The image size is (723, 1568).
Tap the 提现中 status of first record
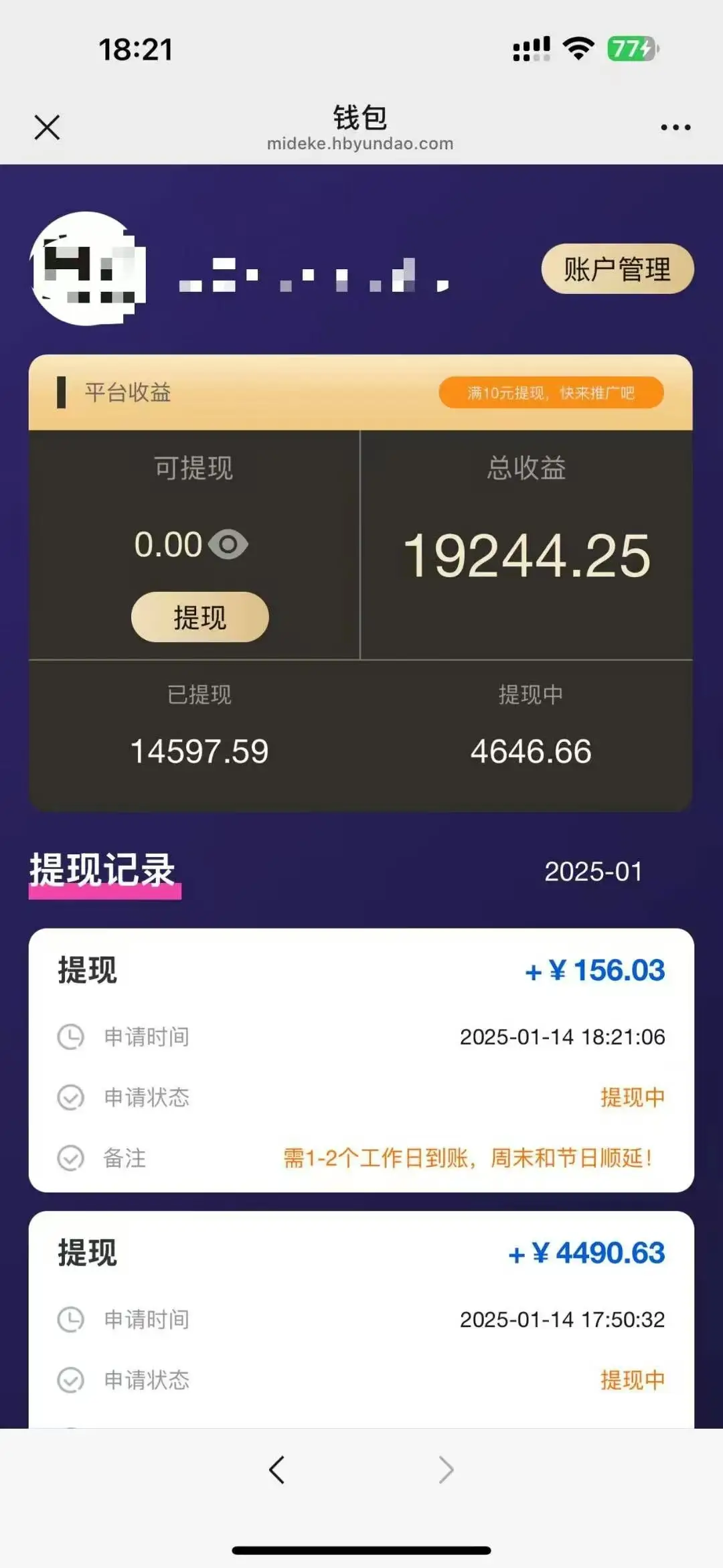click(633, 1098)
